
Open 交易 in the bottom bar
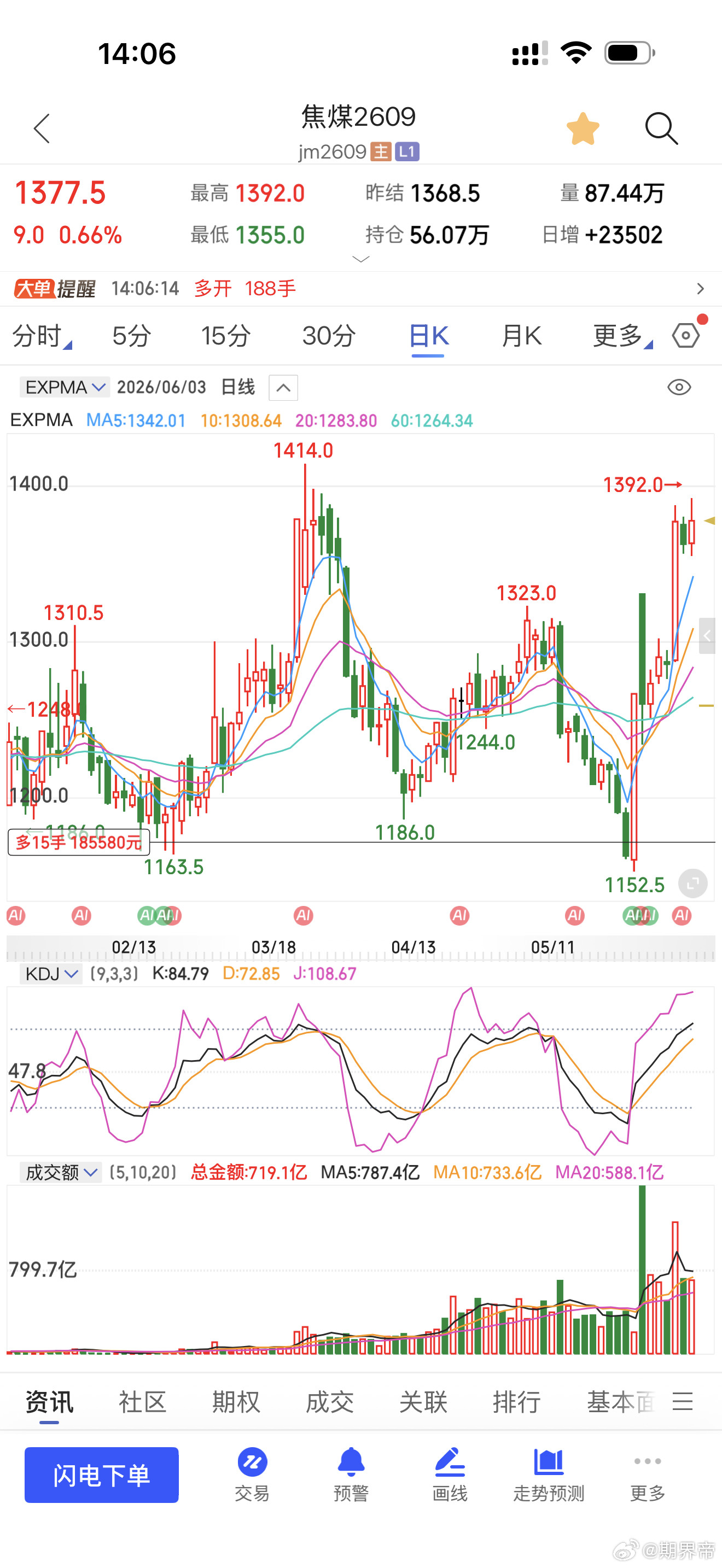pyautogui.click(x=252, y=1475)
